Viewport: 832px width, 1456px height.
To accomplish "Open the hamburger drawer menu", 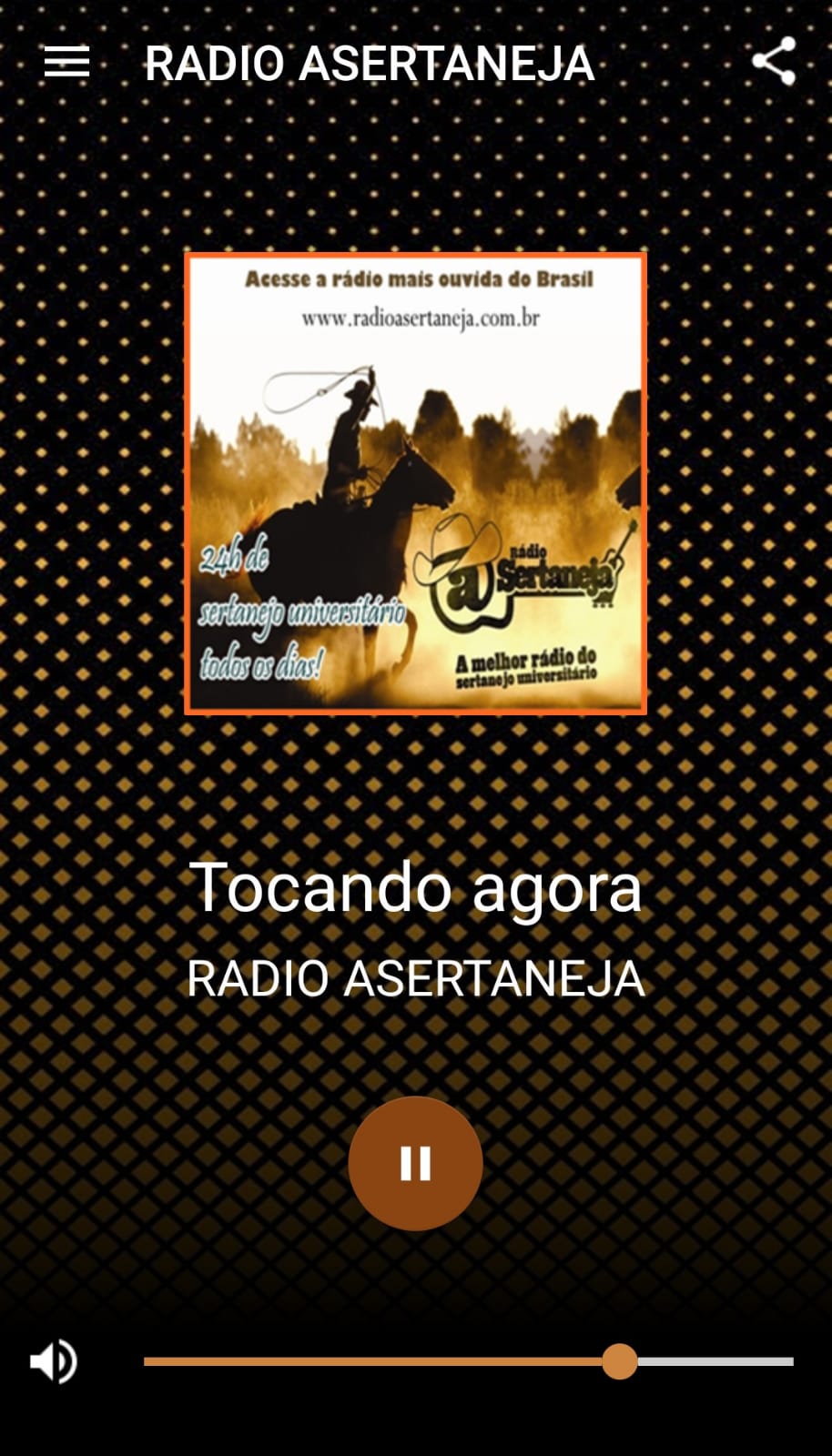I will (x=66, y=63).
